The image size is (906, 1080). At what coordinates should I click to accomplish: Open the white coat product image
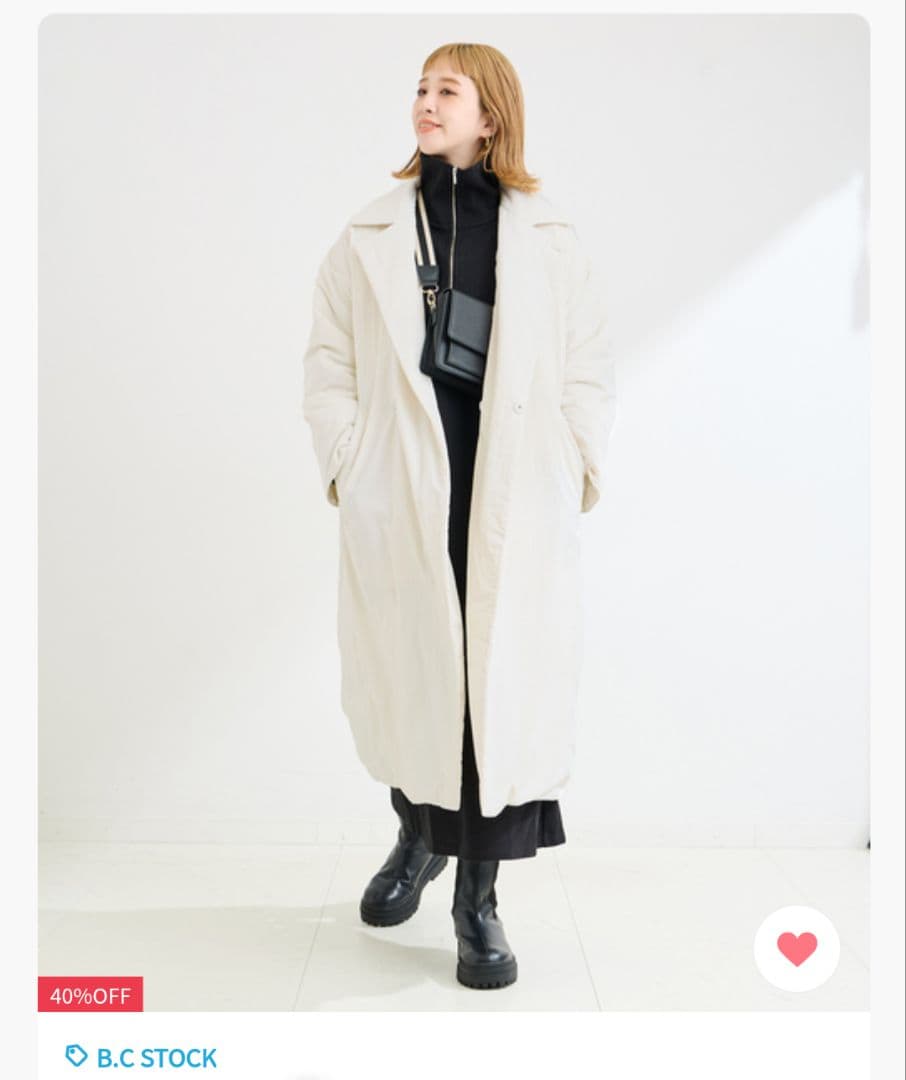pos(453,500)
